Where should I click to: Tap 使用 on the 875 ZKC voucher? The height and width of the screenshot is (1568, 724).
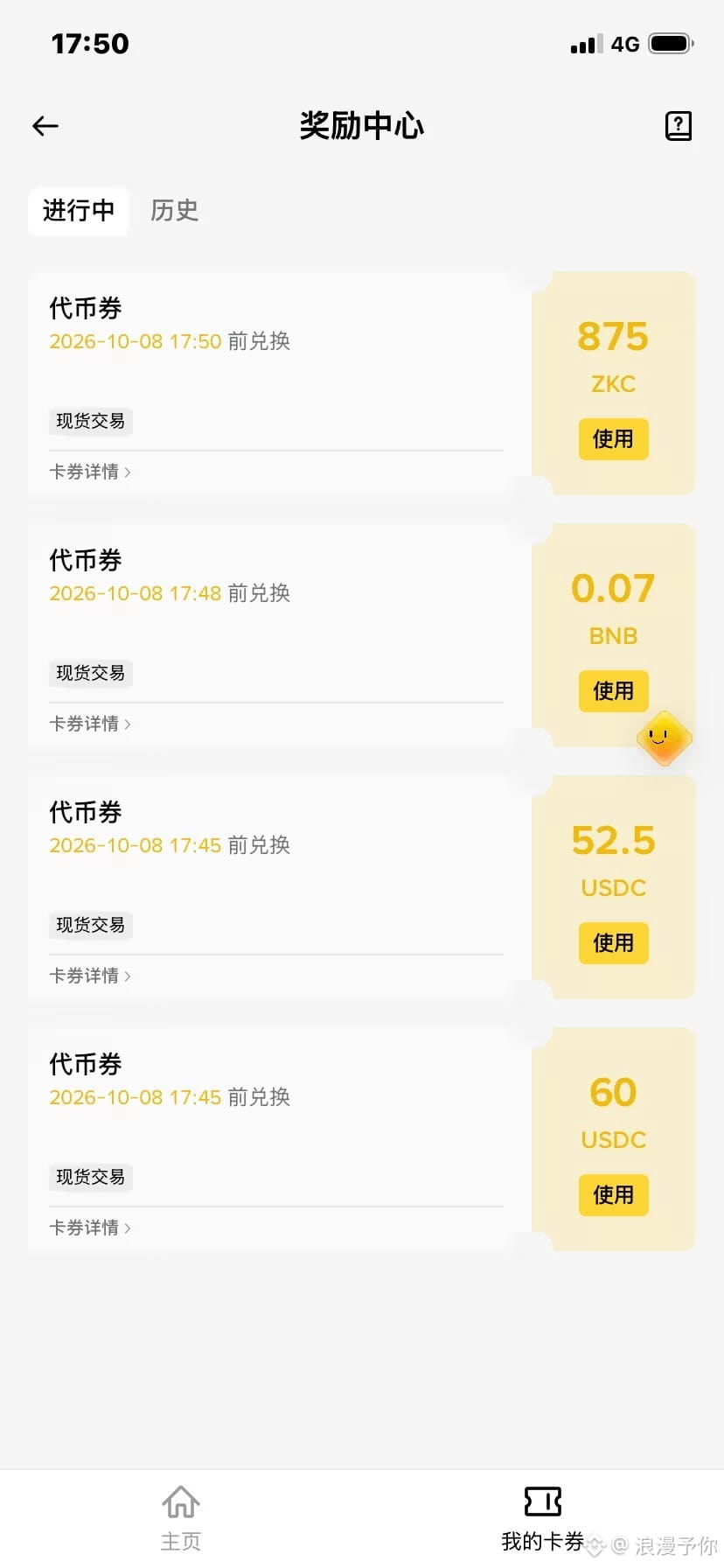click(x=614, y=438)
